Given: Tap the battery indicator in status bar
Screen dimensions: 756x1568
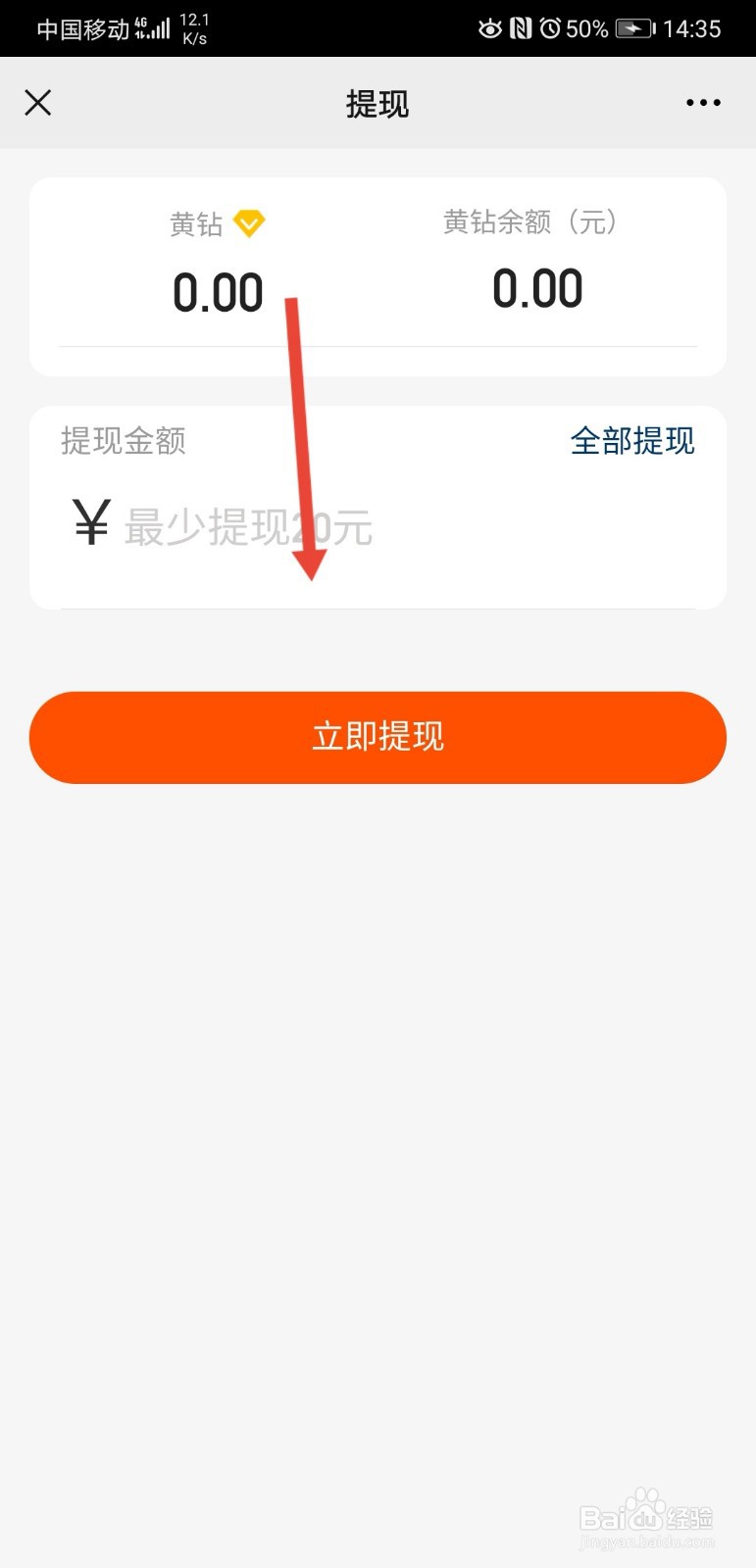Looking at the screenshot, I should pos(632,28).
